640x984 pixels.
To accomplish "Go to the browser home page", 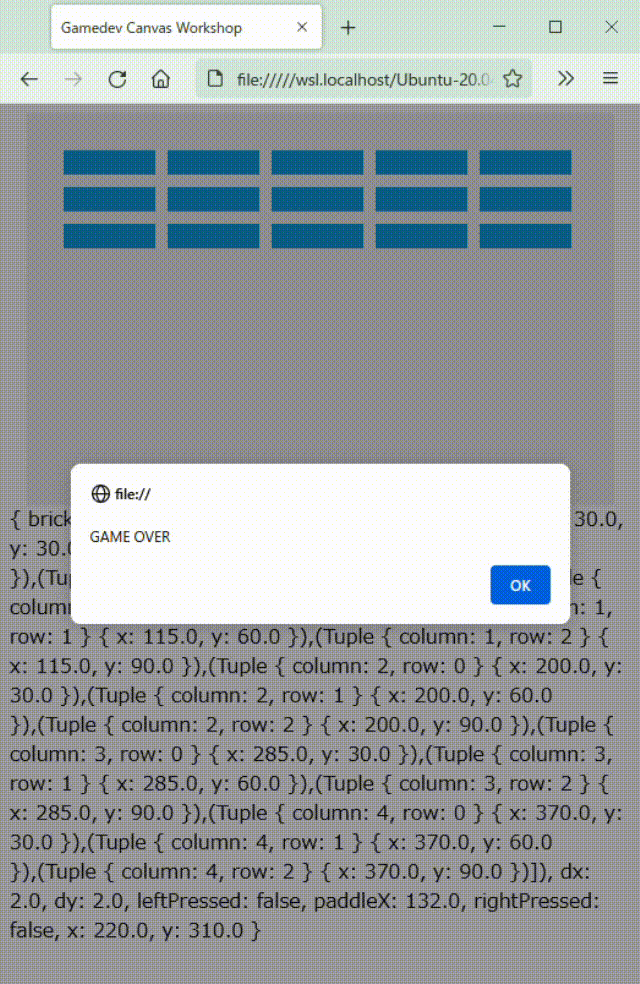I will [x=160, y=79].
